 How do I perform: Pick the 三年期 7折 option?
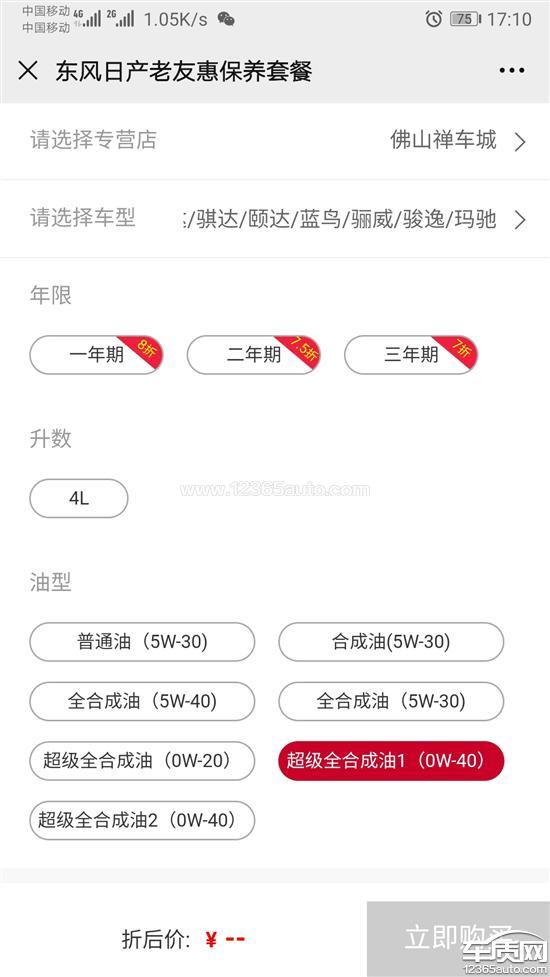411,355
